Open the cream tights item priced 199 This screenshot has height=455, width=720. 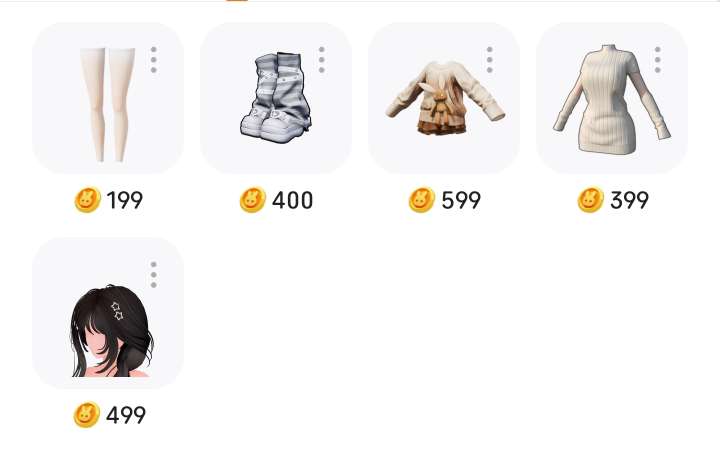108,98
